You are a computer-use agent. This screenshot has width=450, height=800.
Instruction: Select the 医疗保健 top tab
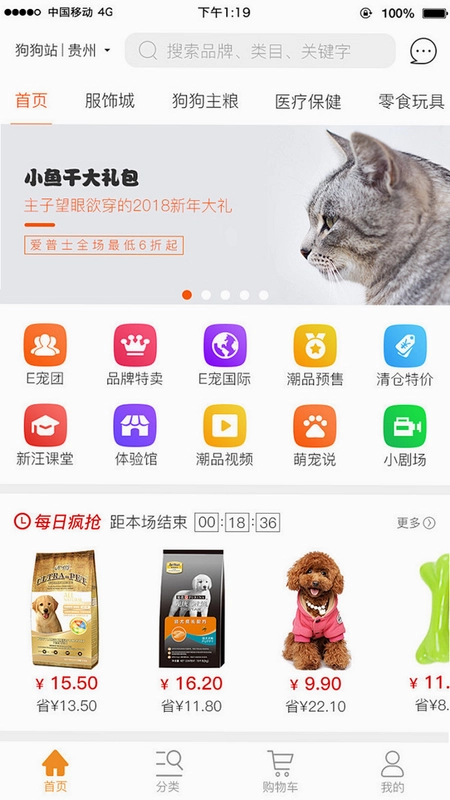point(308,102)
